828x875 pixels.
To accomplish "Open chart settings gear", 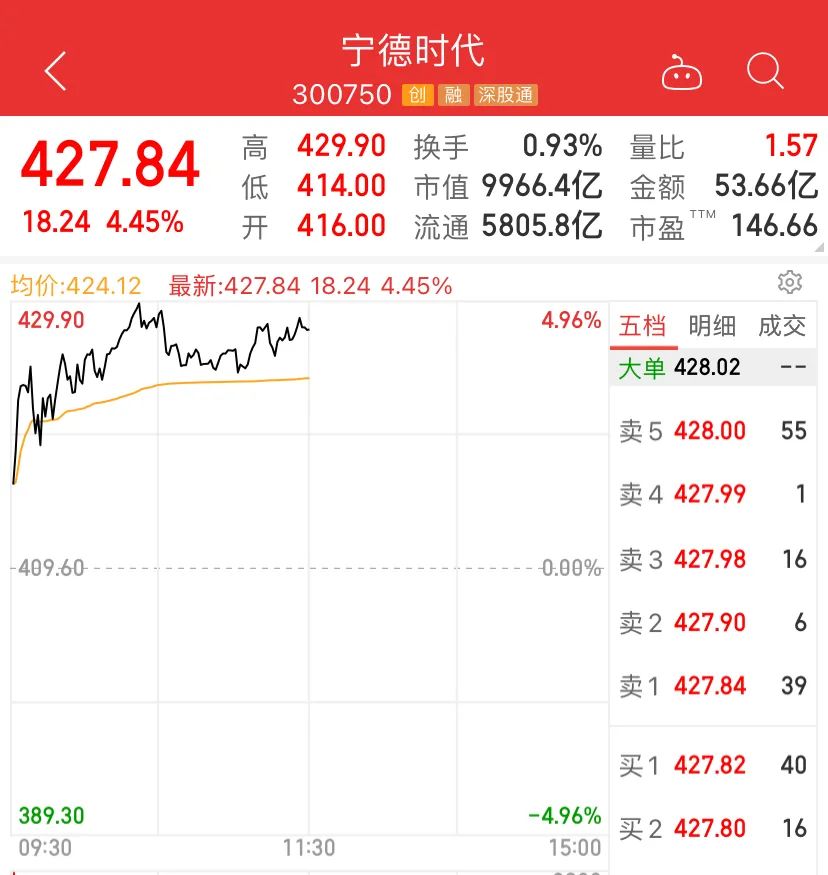I will coord(790,283).
